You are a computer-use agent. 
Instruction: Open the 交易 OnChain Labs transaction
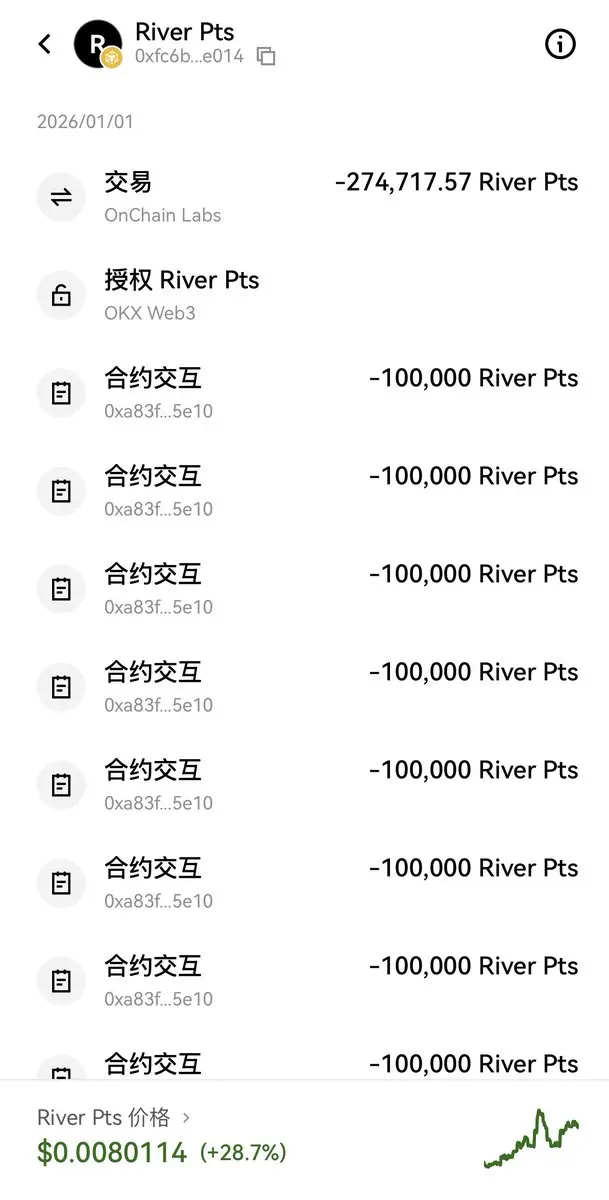[x=304, y=197]
